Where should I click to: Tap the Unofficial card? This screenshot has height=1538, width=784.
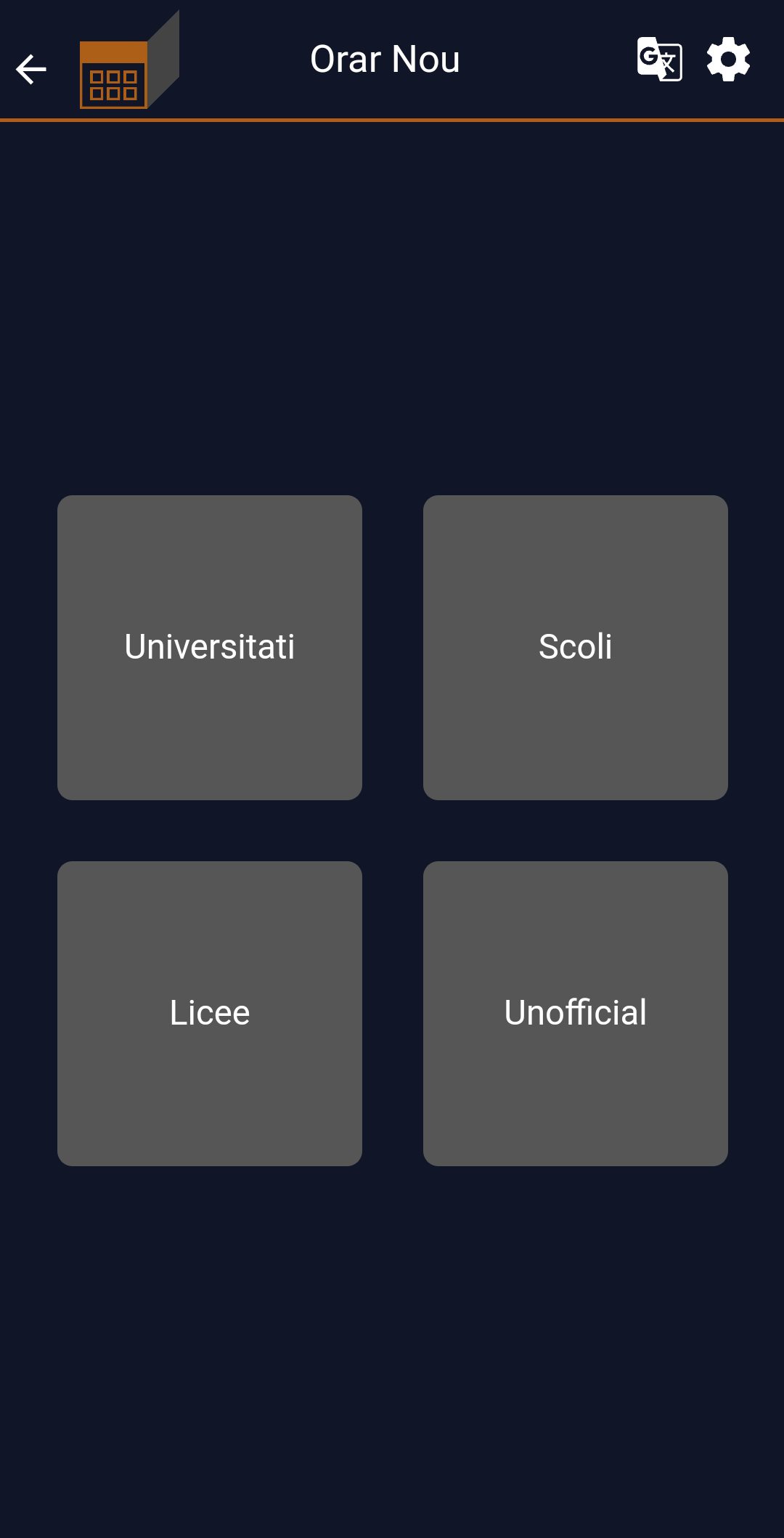click(575, 1013)
